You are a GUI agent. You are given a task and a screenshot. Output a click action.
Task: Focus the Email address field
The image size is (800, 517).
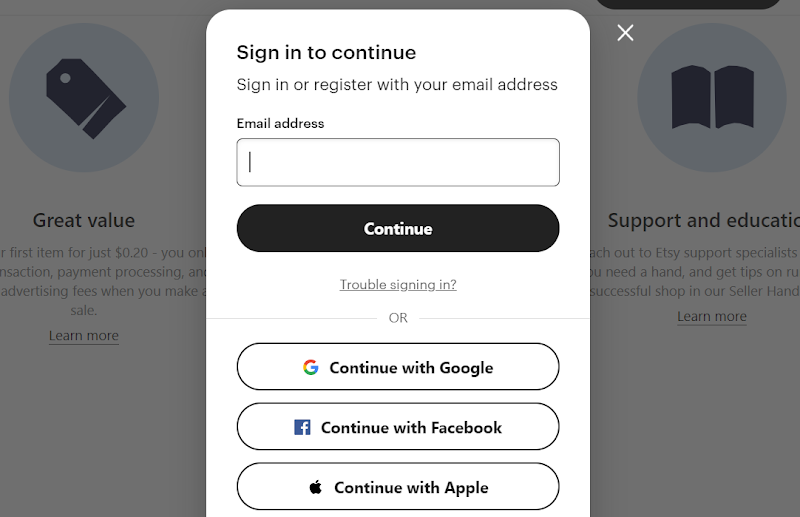tap(398, 162)
